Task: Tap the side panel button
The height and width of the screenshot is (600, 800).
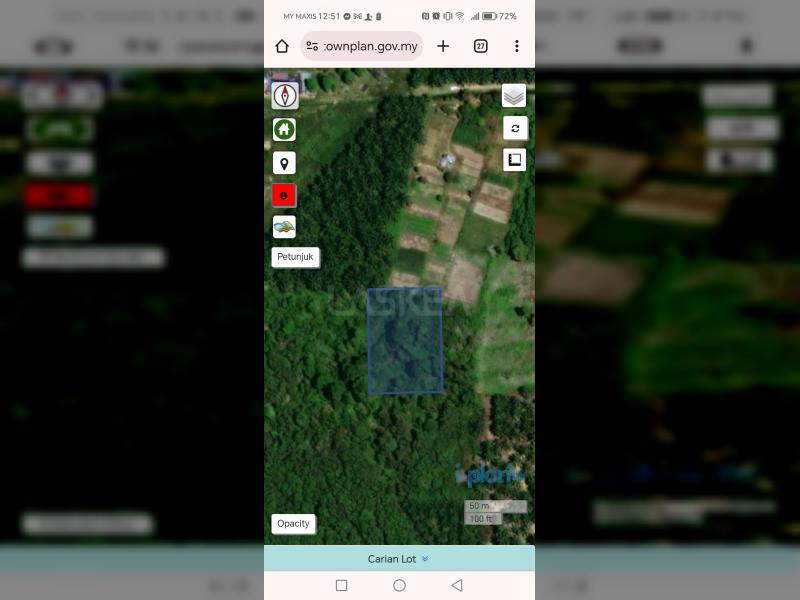Action: 514,159
